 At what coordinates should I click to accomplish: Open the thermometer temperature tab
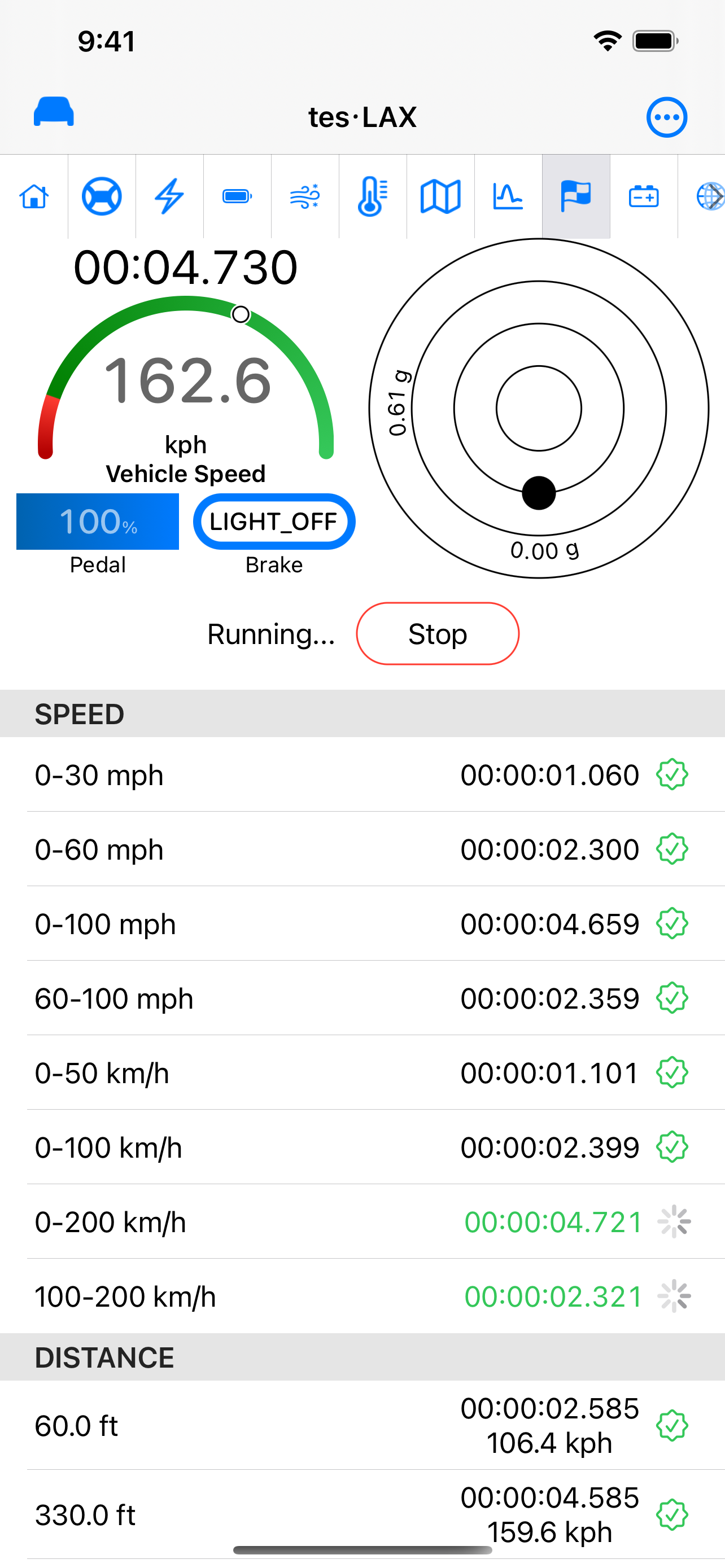373,196
